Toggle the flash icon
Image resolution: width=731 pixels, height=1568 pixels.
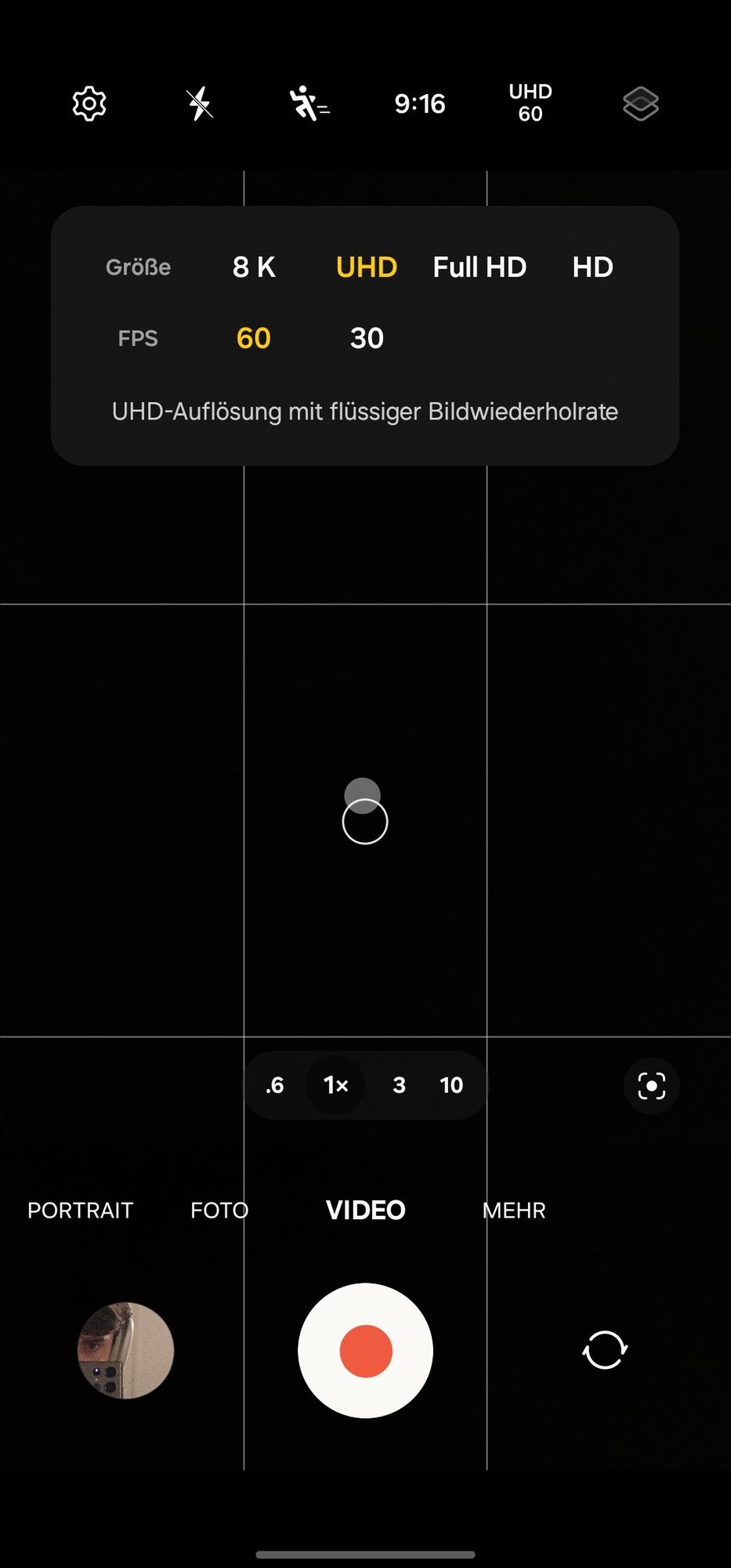(200, 103)
